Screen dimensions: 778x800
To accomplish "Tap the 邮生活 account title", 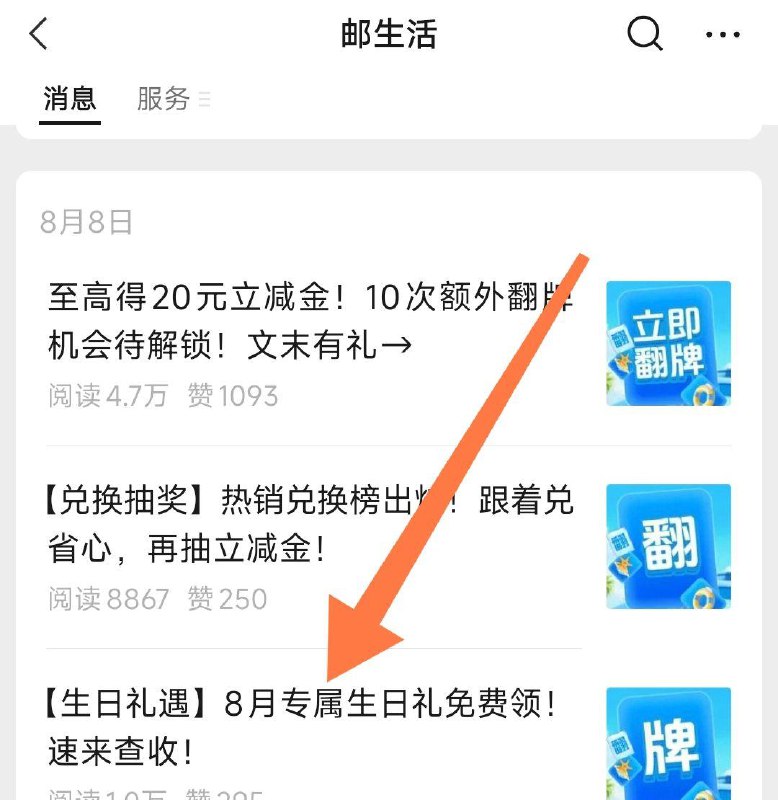I will click(389, 33).
